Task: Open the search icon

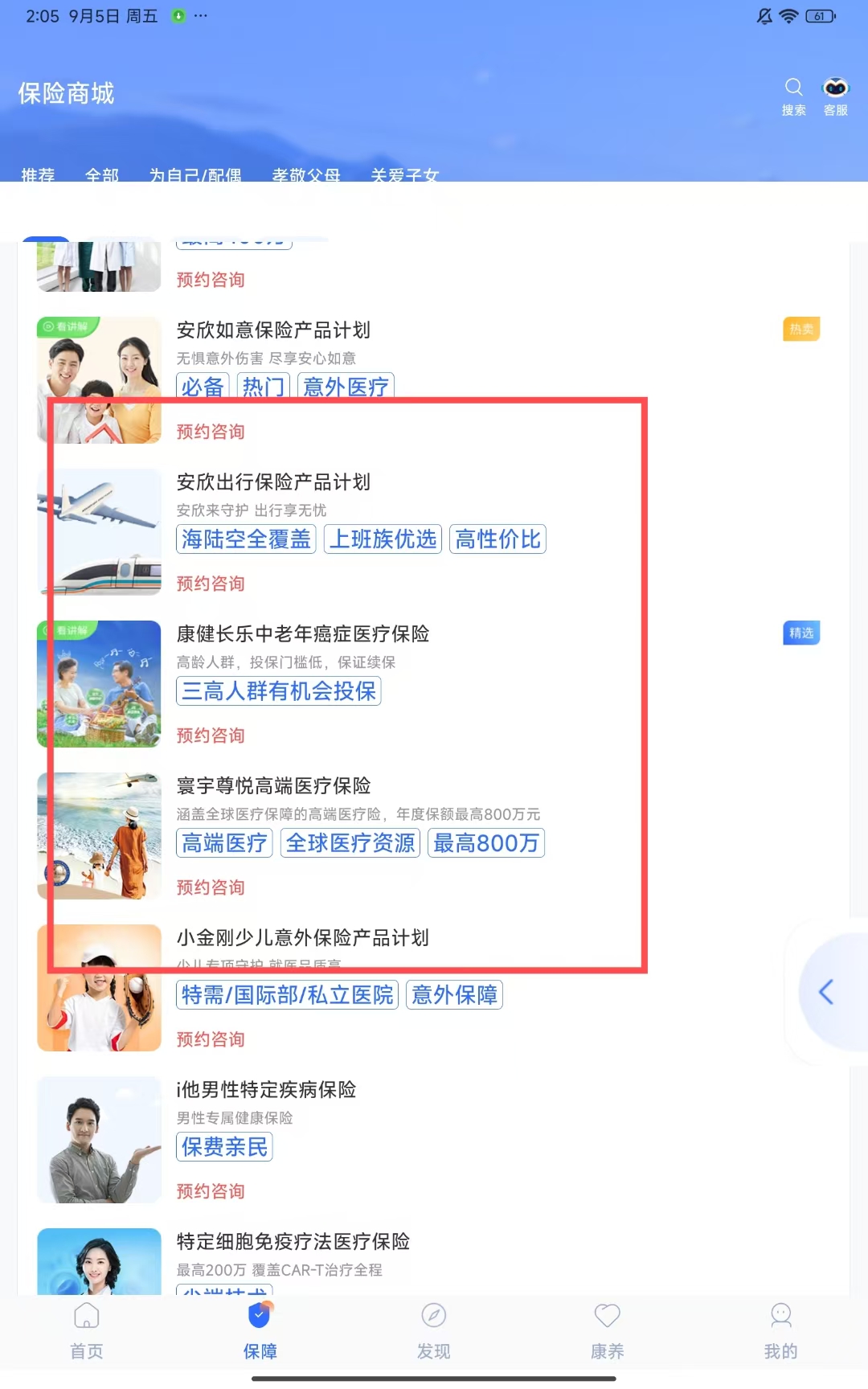Action: [793, 96]
